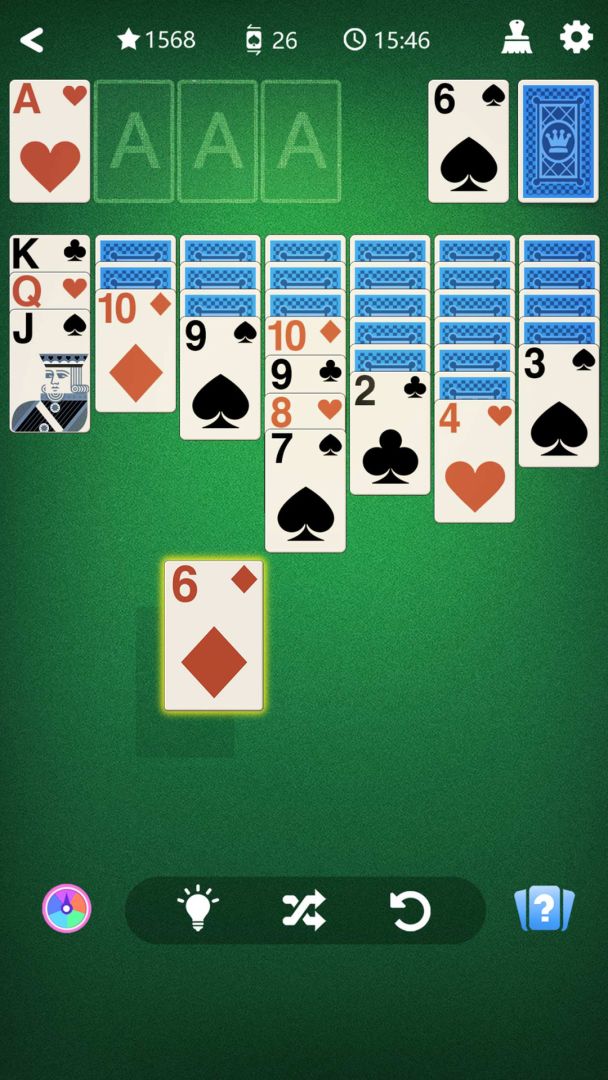The height and width of the screenshot is (1080, 608).
Task: Show a hint with the lightbulb
Action: tap(198, 910)
